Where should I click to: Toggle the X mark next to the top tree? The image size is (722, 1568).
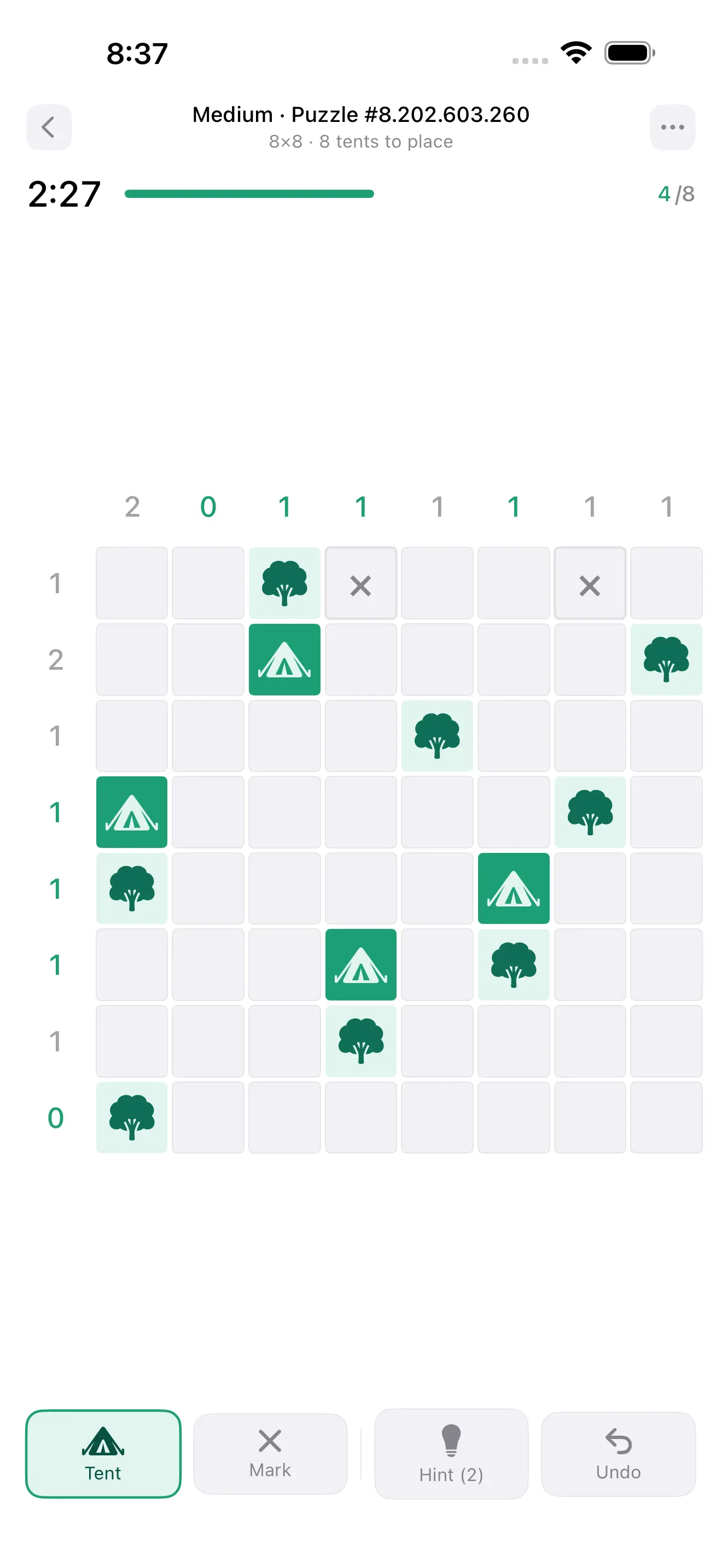(x=360, y=584)
